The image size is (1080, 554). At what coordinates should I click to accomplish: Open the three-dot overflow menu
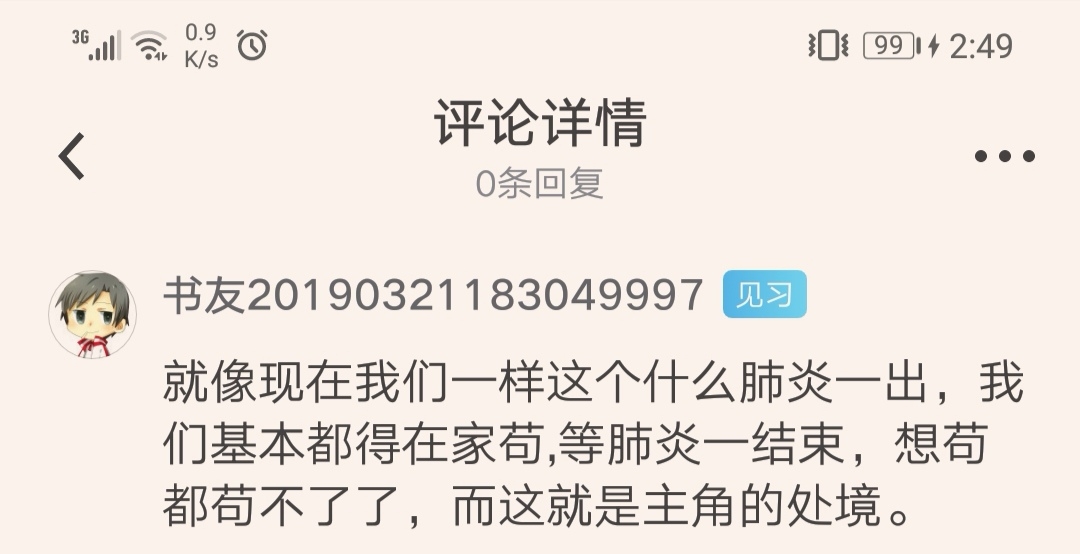tap(1005, 156)
